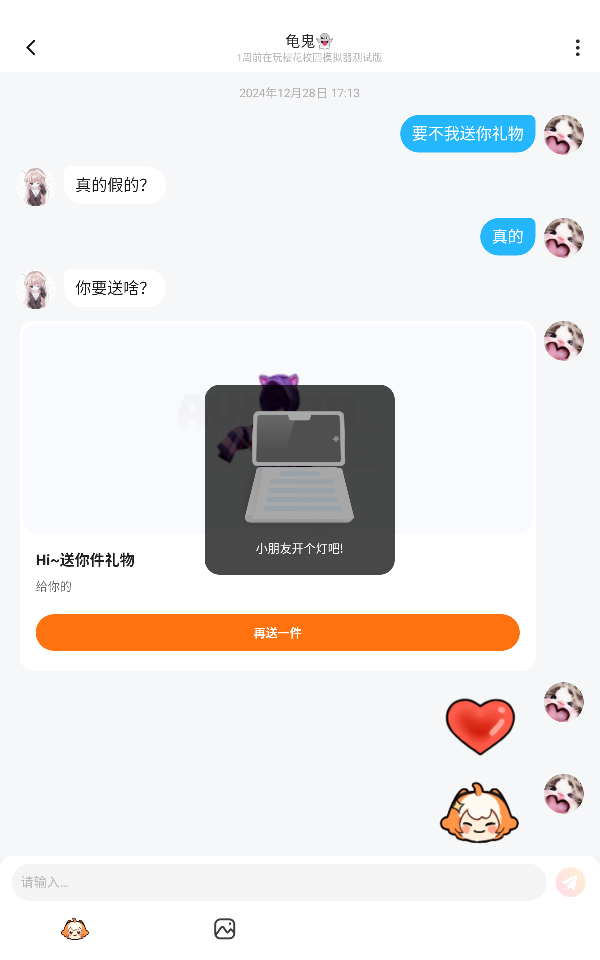Open my avatar beside 要不我送你礼物
This screenshot has height=960, width=600.
(563, 135)
